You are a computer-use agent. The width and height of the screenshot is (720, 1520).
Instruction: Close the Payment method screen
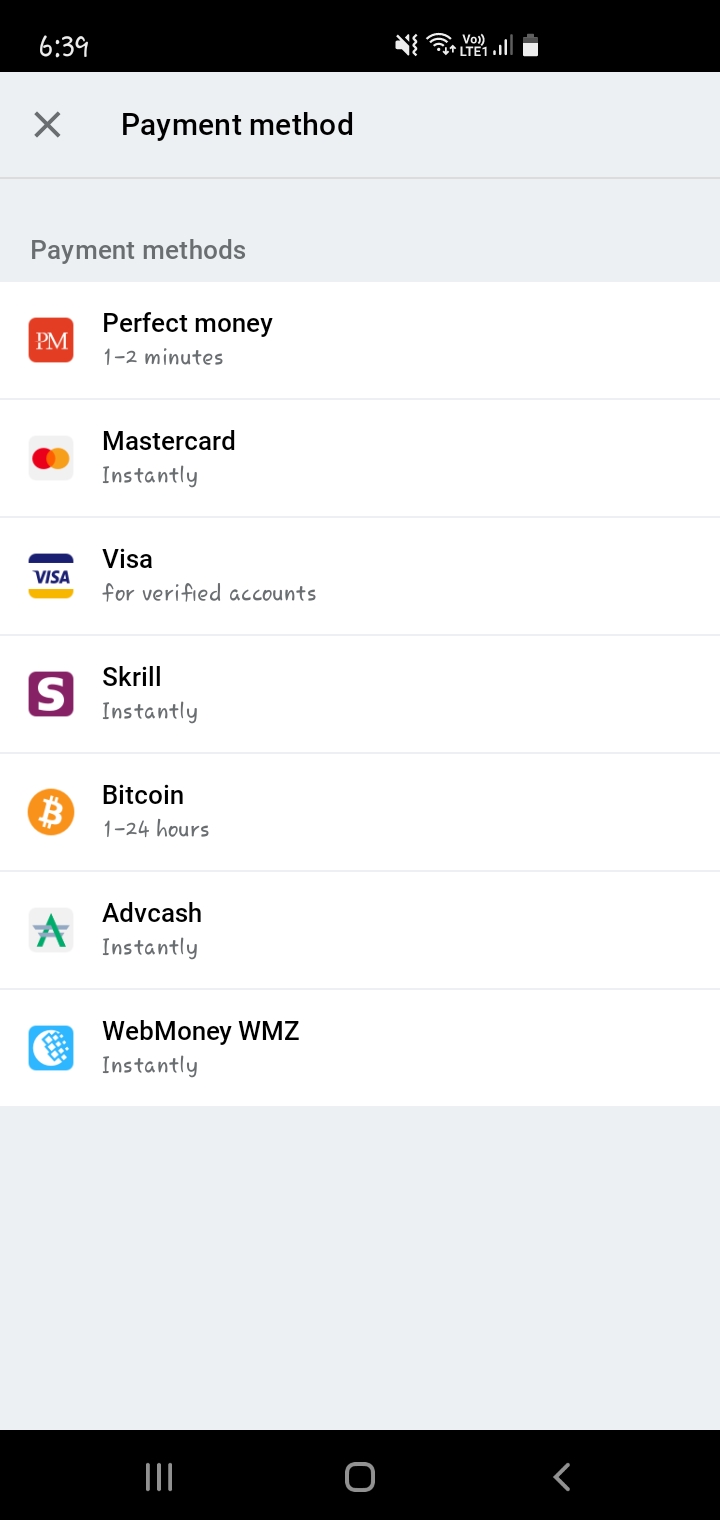click(47, 125)
